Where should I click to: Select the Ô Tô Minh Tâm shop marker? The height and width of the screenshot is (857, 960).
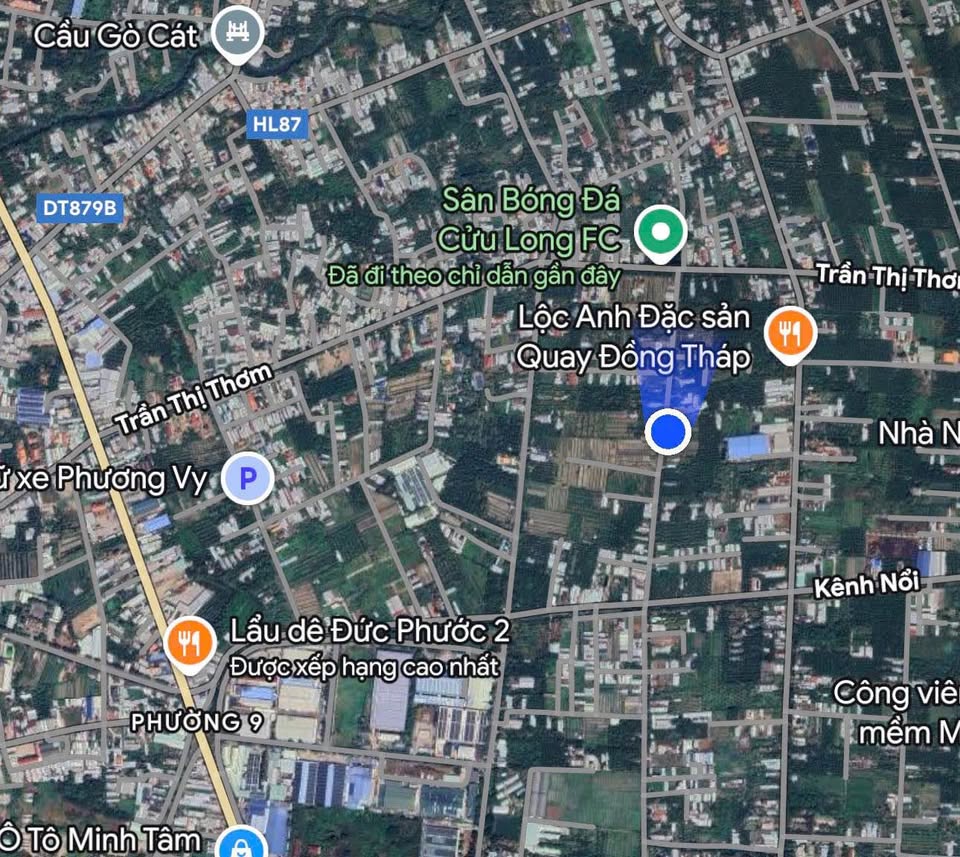point(242,845)
